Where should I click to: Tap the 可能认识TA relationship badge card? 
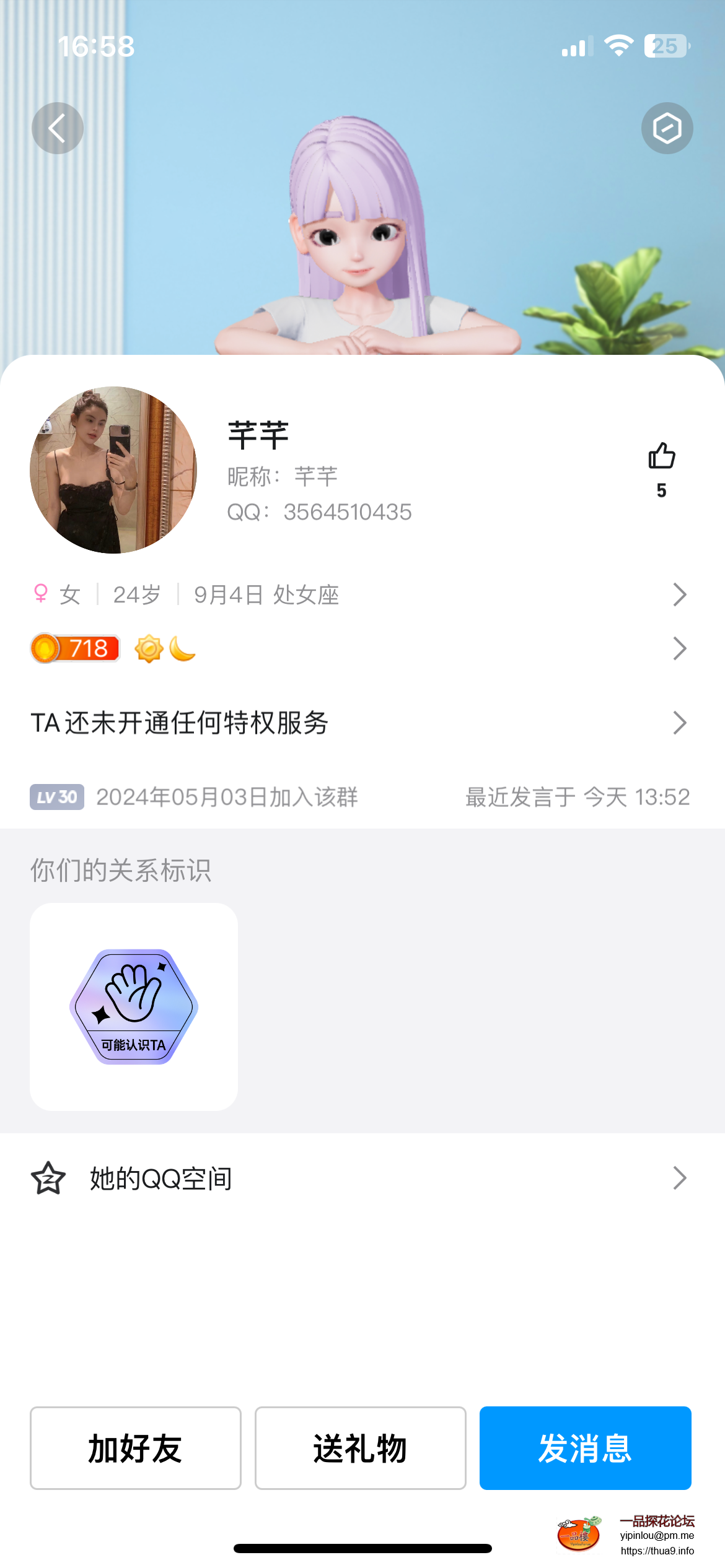(x=134, y=1006)
